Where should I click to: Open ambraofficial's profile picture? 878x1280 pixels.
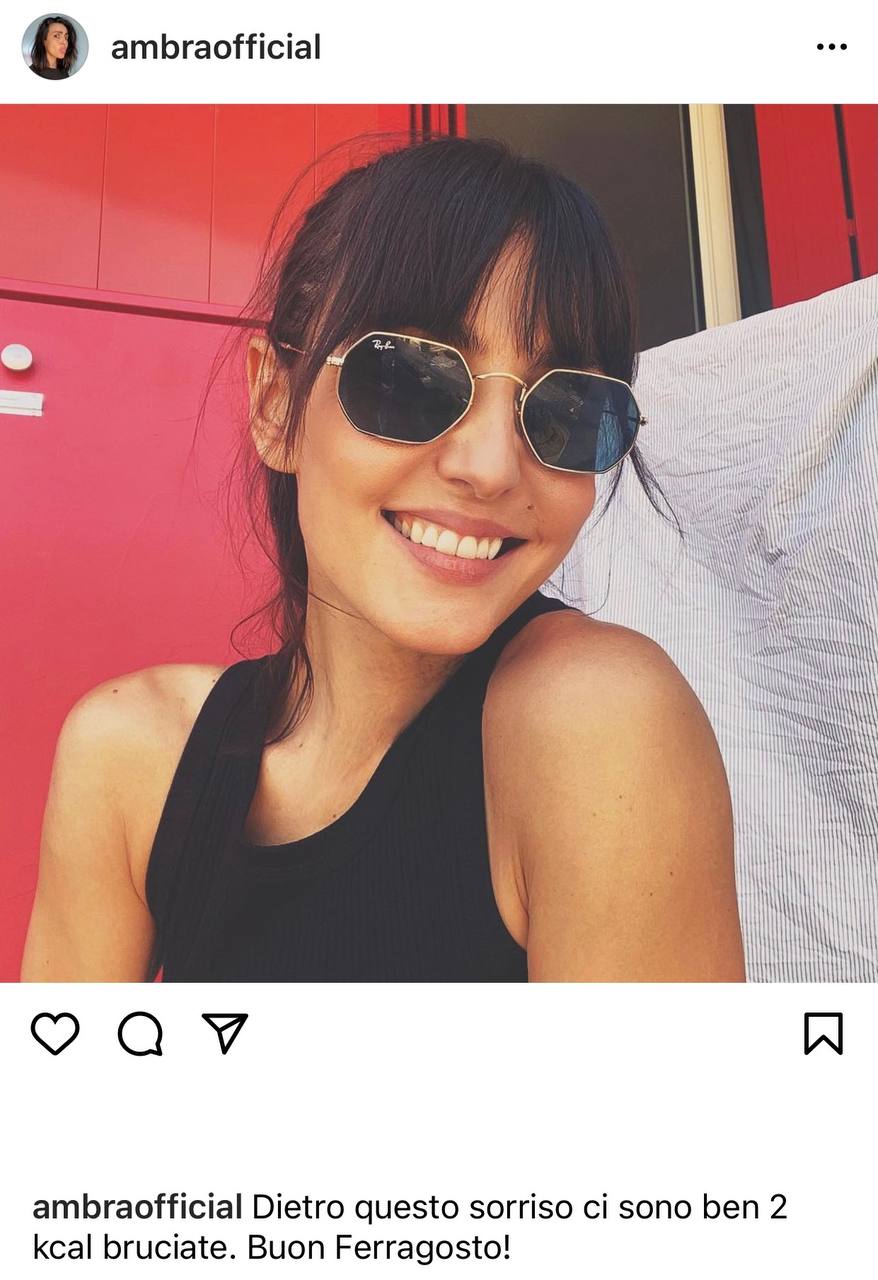click(55, 47)
